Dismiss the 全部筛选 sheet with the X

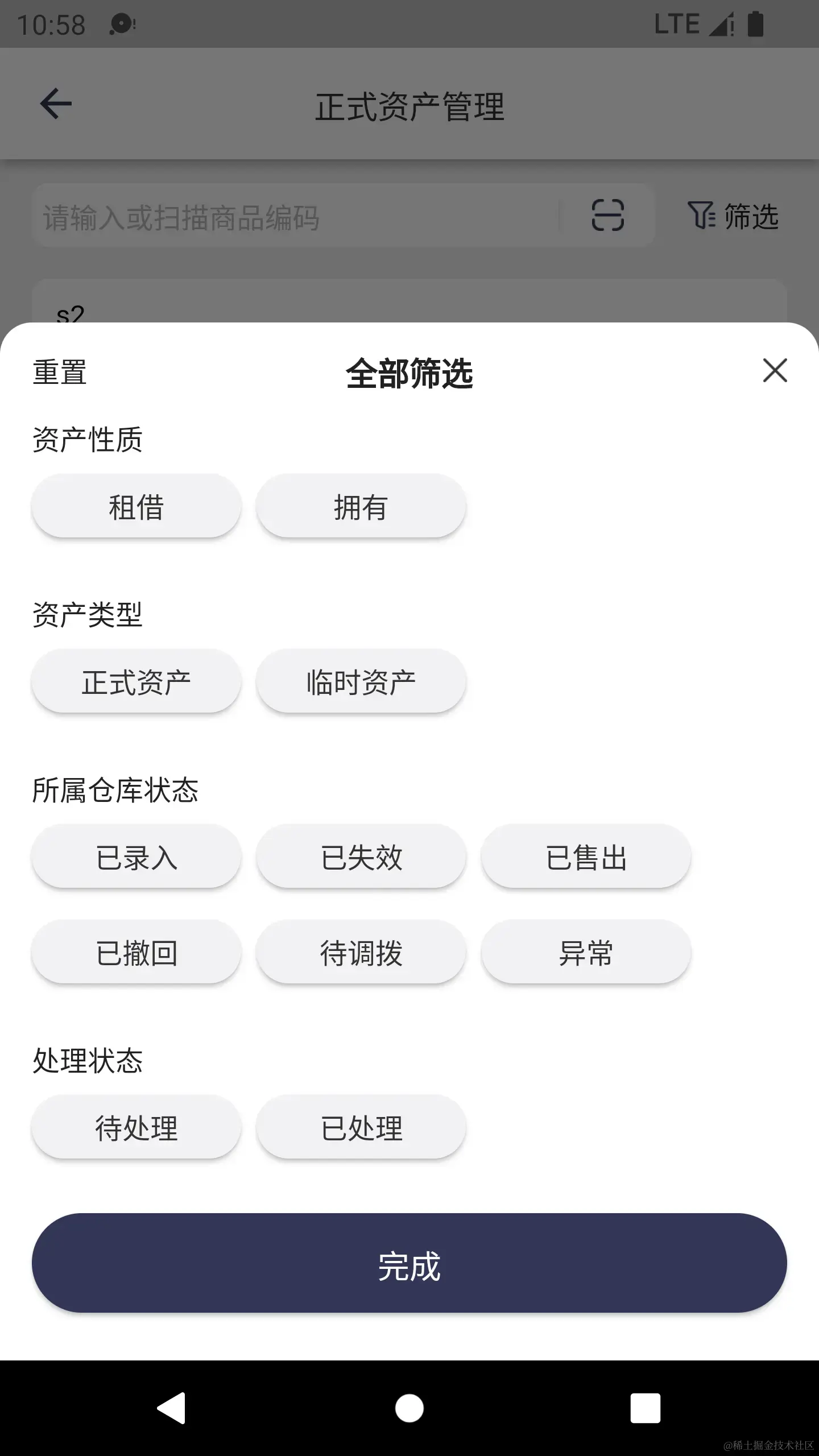(x=775, y=371)
